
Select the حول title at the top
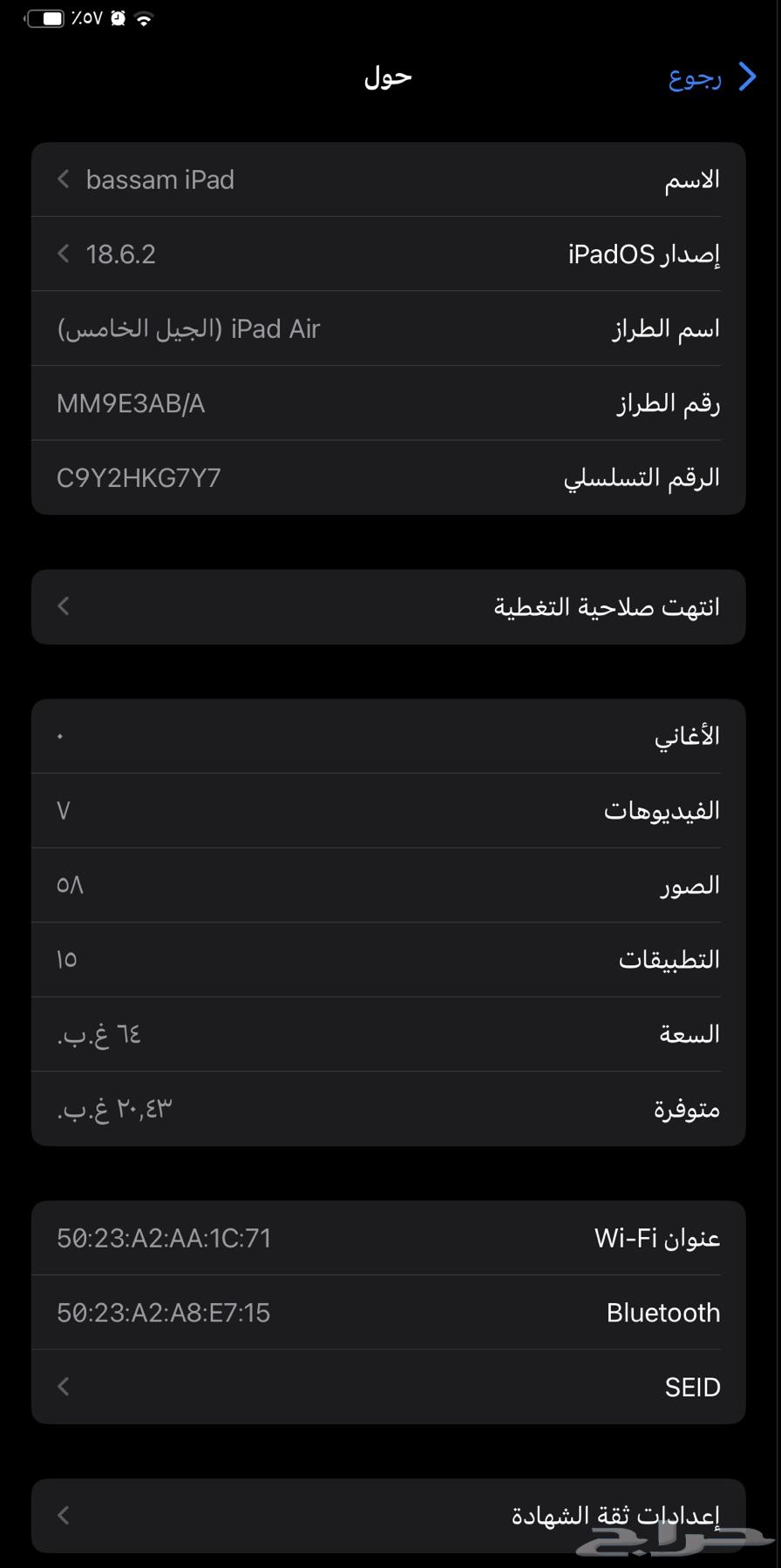coord(386,78)
